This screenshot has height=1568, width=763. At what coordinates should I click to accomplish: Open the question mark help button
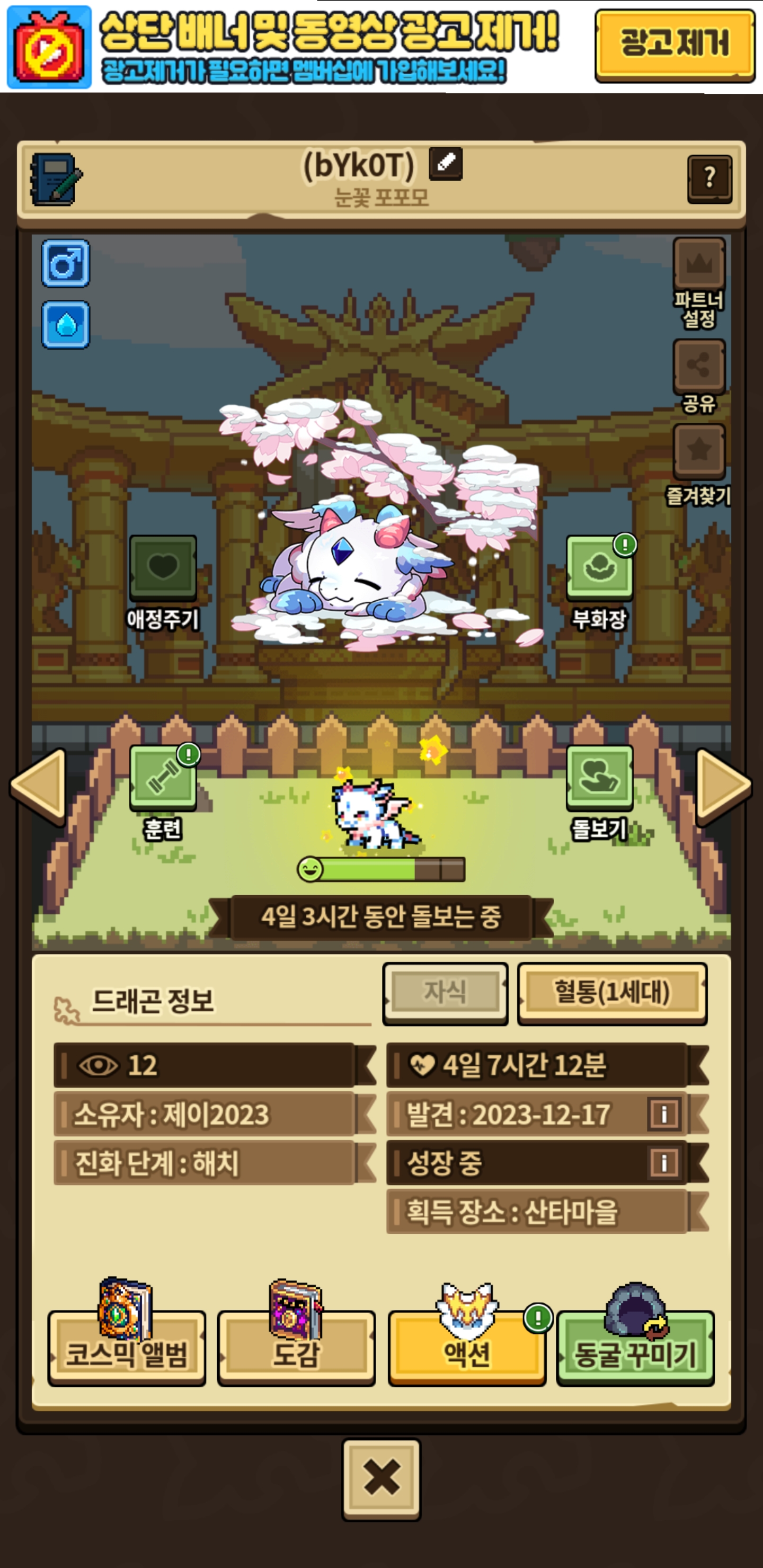click(x=709, y=179)
